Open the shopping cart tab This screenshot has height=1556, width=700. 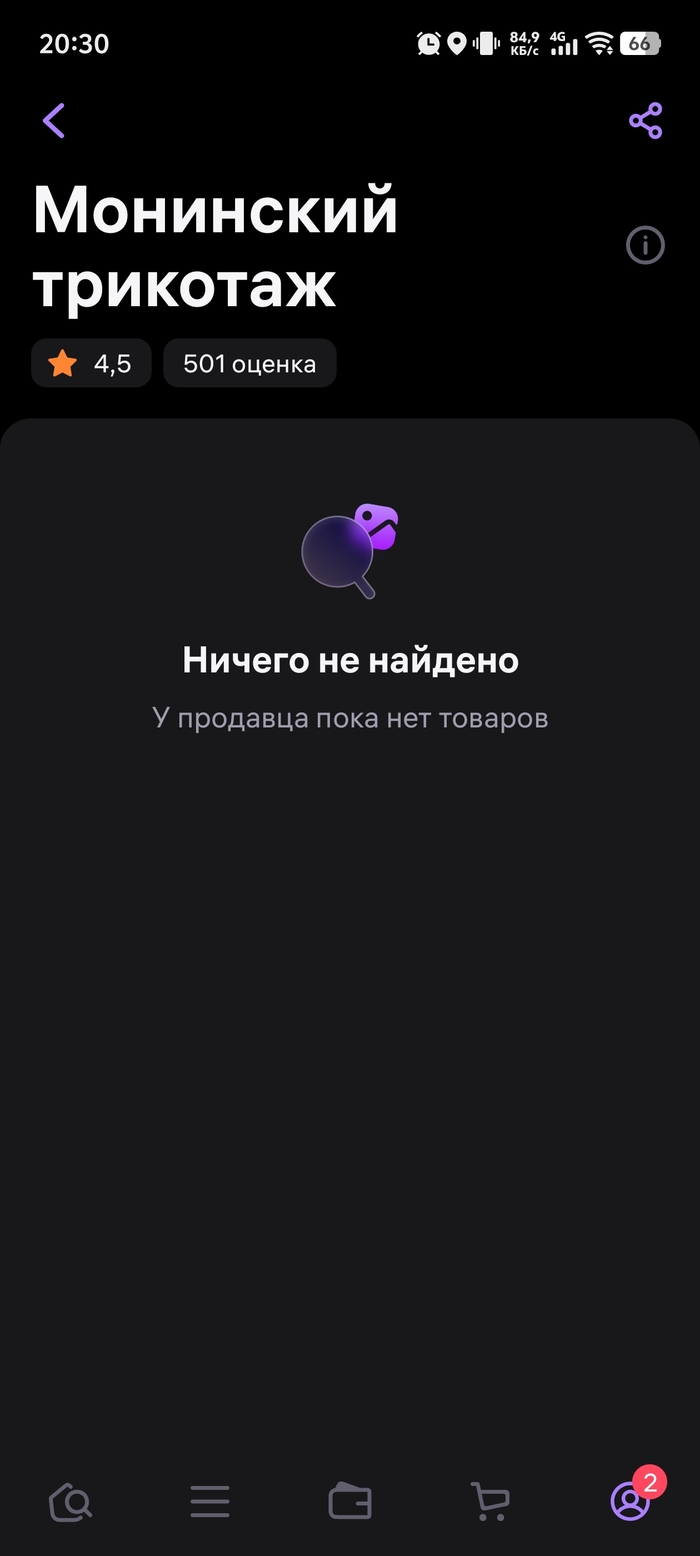[490, 1501]
